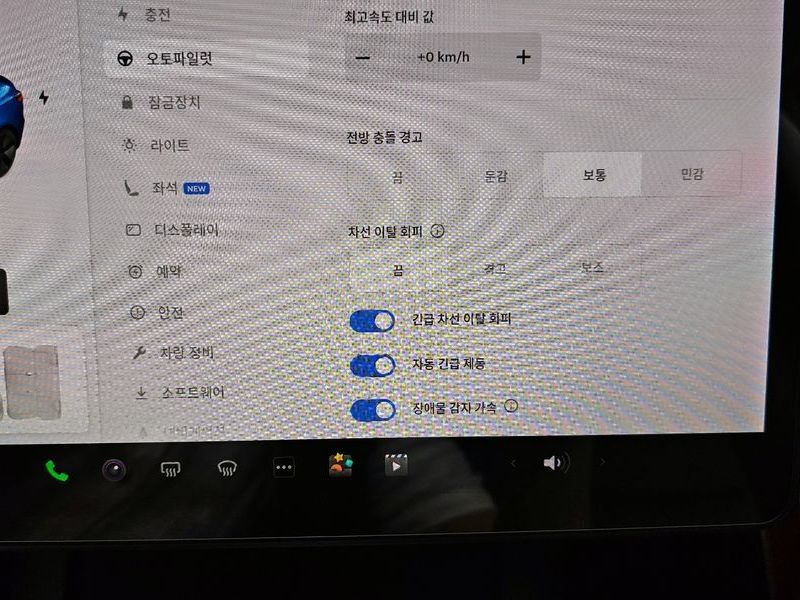
Task: Disable 자동 긴급 제동
Action: tap(373, 365)
